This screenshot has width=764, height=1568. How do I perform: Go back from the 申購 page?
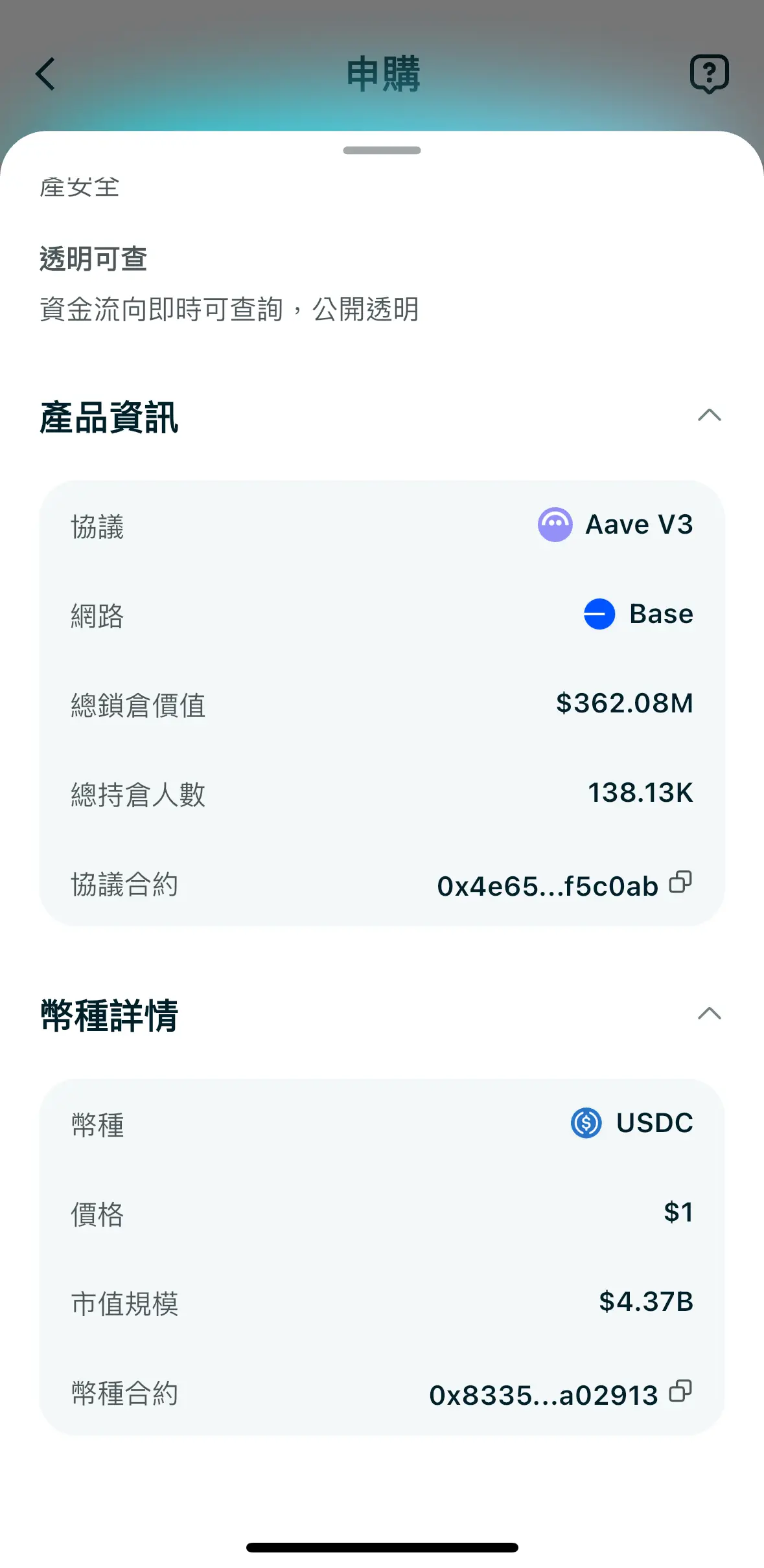[45, 74]
